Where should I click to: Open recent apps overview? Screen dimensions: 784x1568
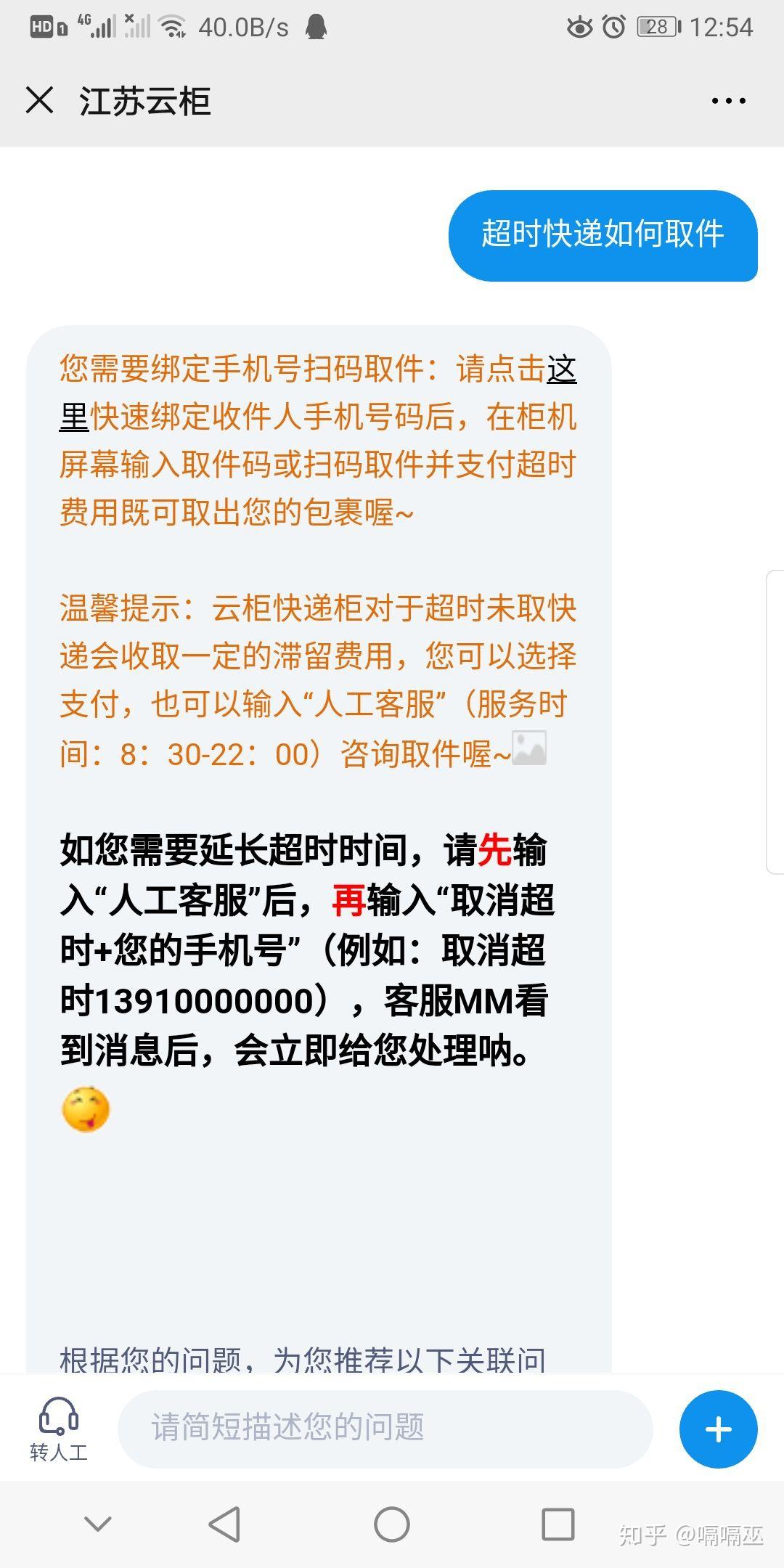[x=558, y=1524]
